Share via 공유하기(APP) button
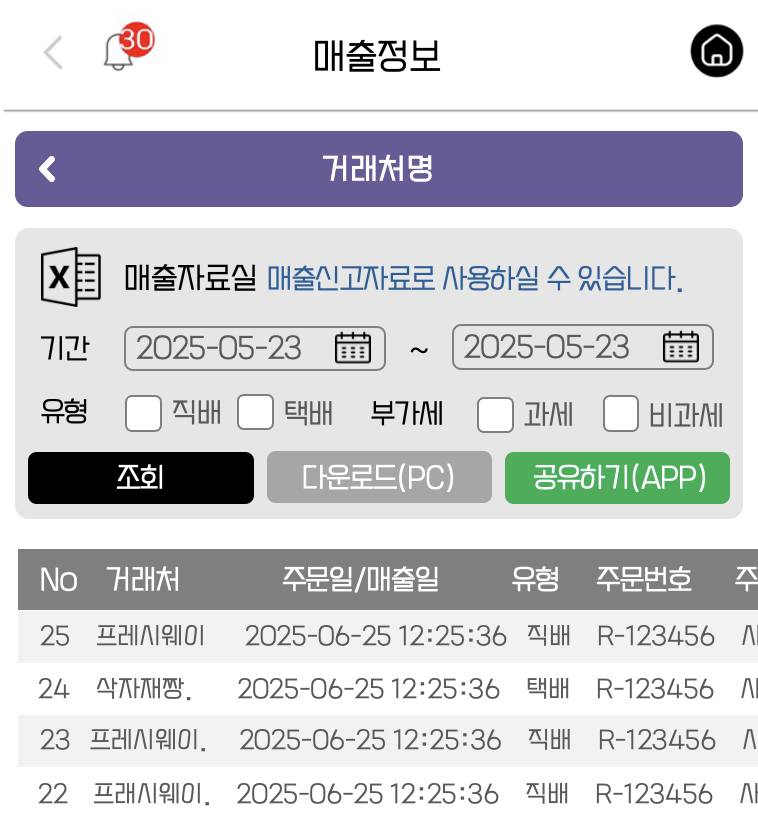 coord(617,478)
